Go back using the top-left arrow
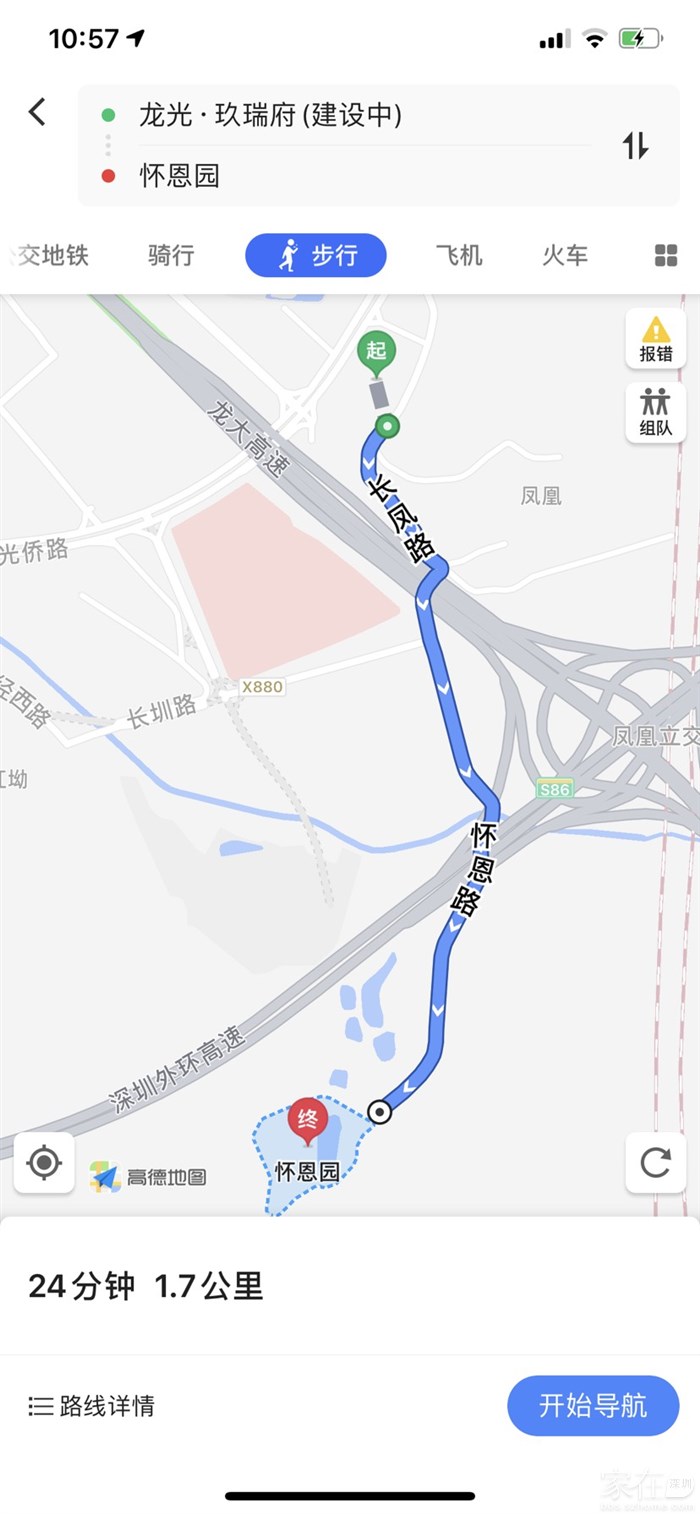The width and height of the screenshot is (700, 1514). point(38,112)
